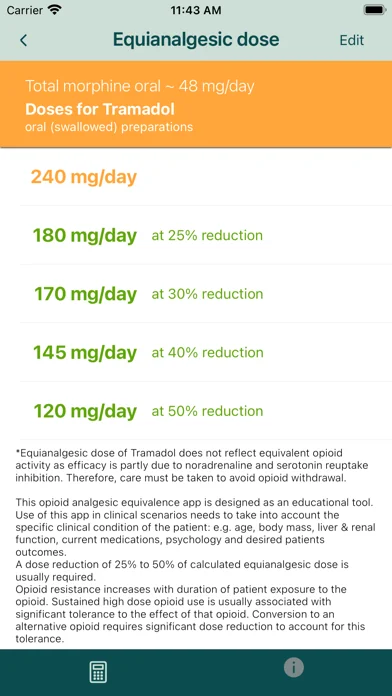Go back using the top-left arrow
This screenshot has width=392, height=696.
(24, 40)
